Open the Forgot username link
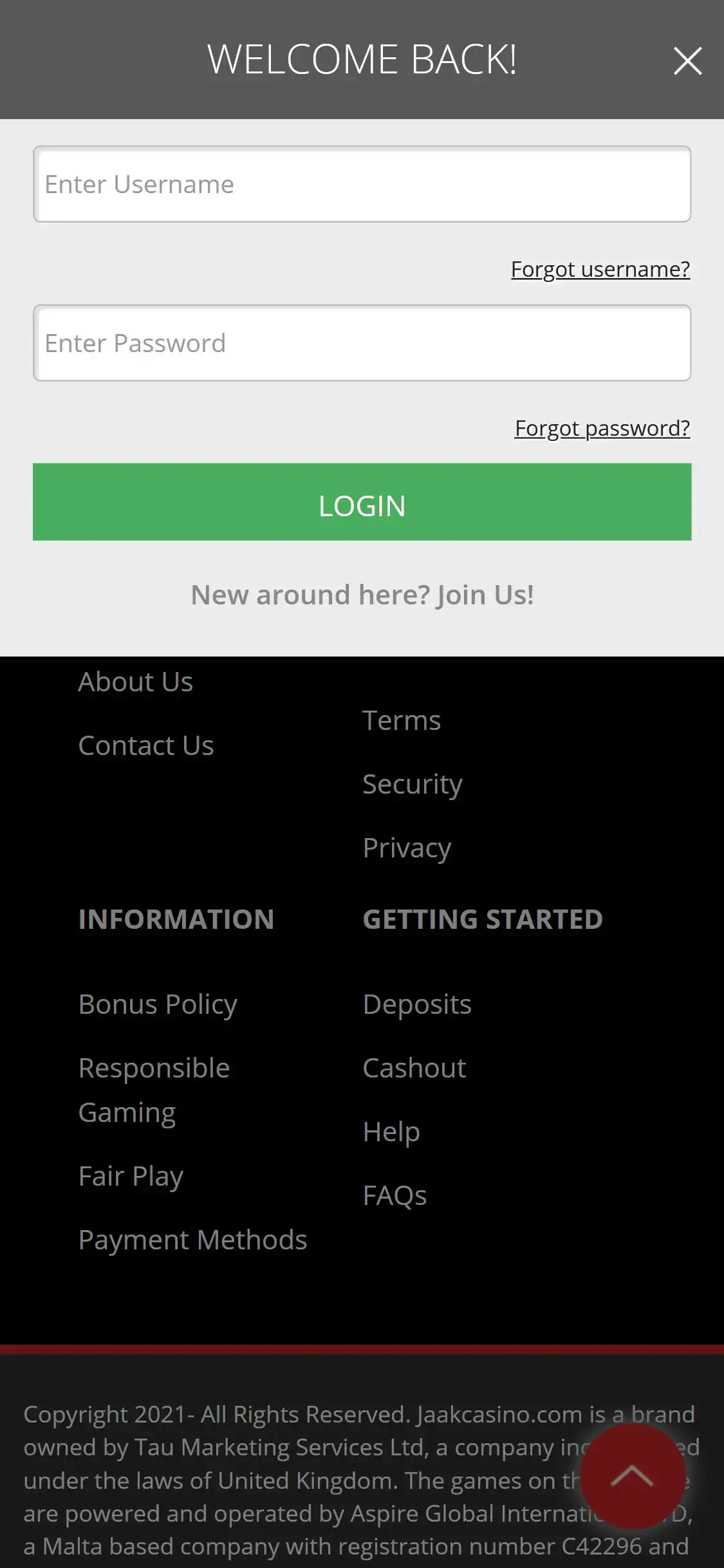 click(x=600, y=269)
